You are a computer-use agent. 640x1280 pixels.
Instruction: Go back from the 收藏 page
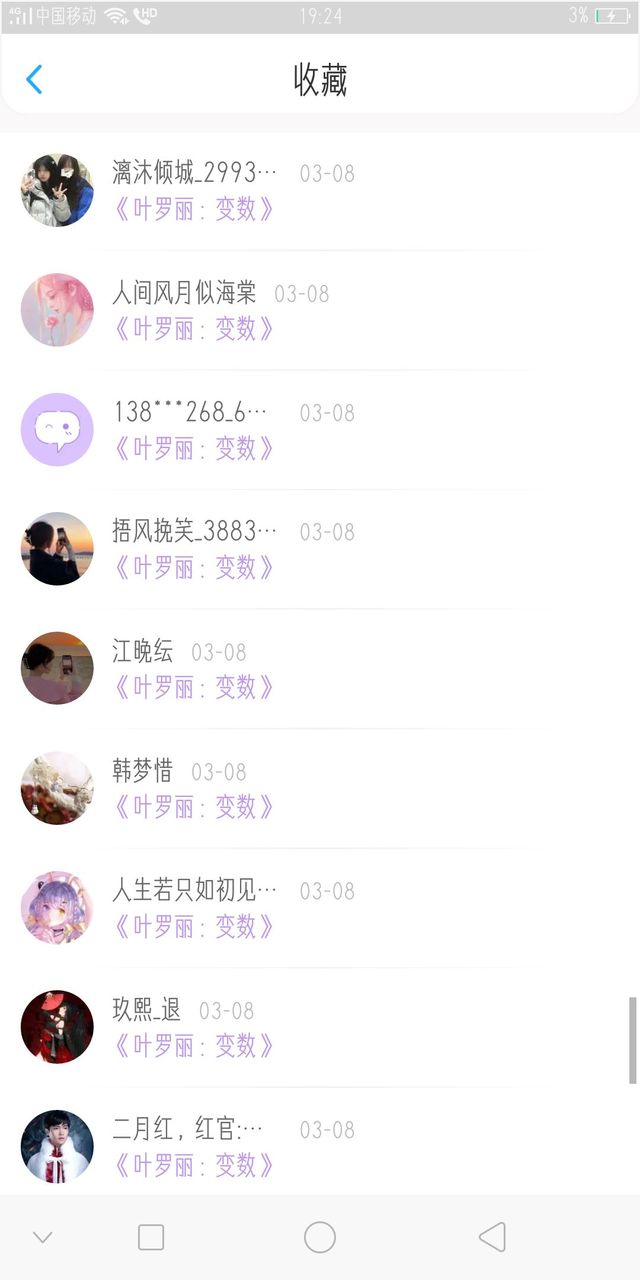point(35,79)
